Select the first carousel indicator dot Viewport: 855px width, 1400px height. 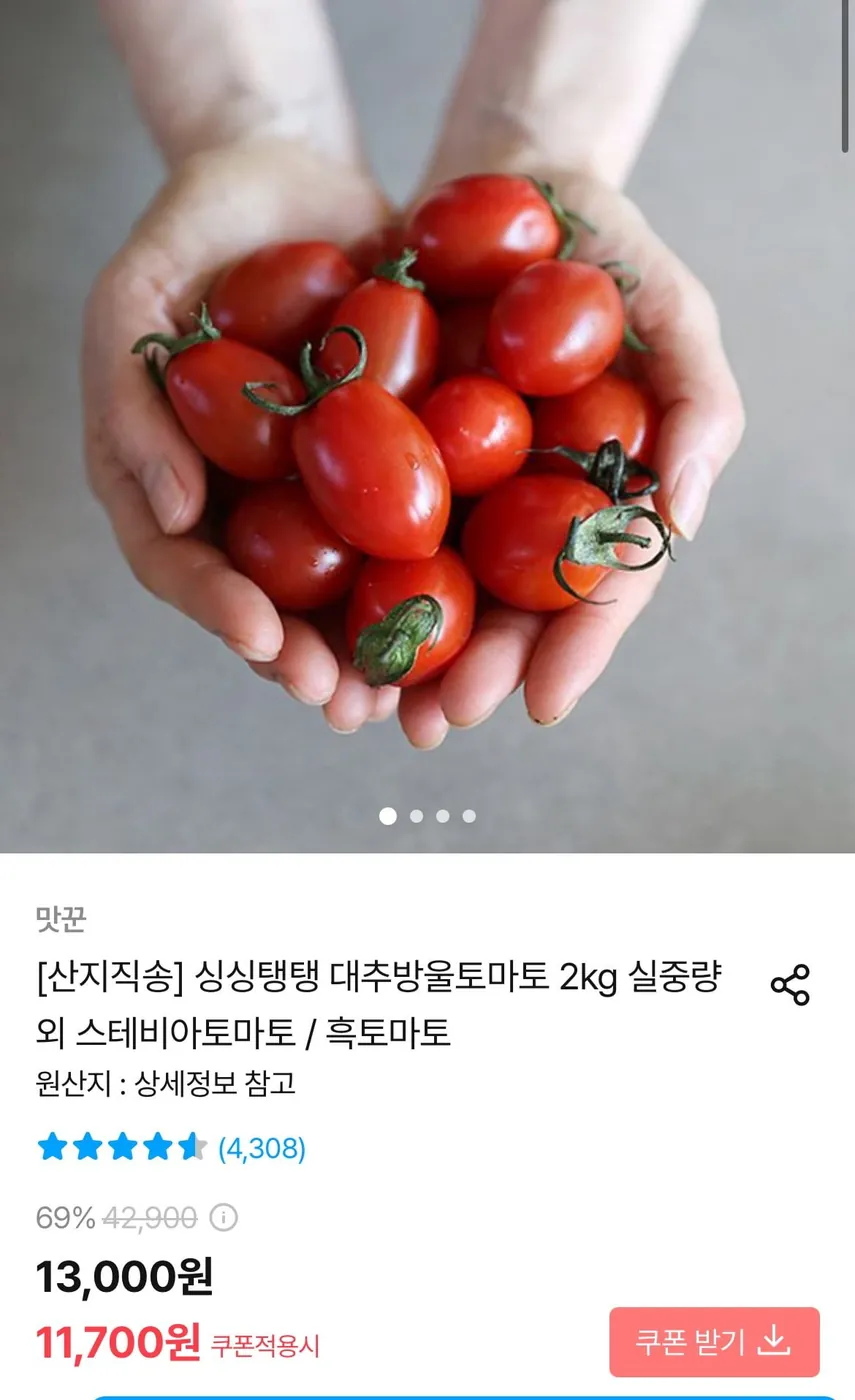pos(386,816)
